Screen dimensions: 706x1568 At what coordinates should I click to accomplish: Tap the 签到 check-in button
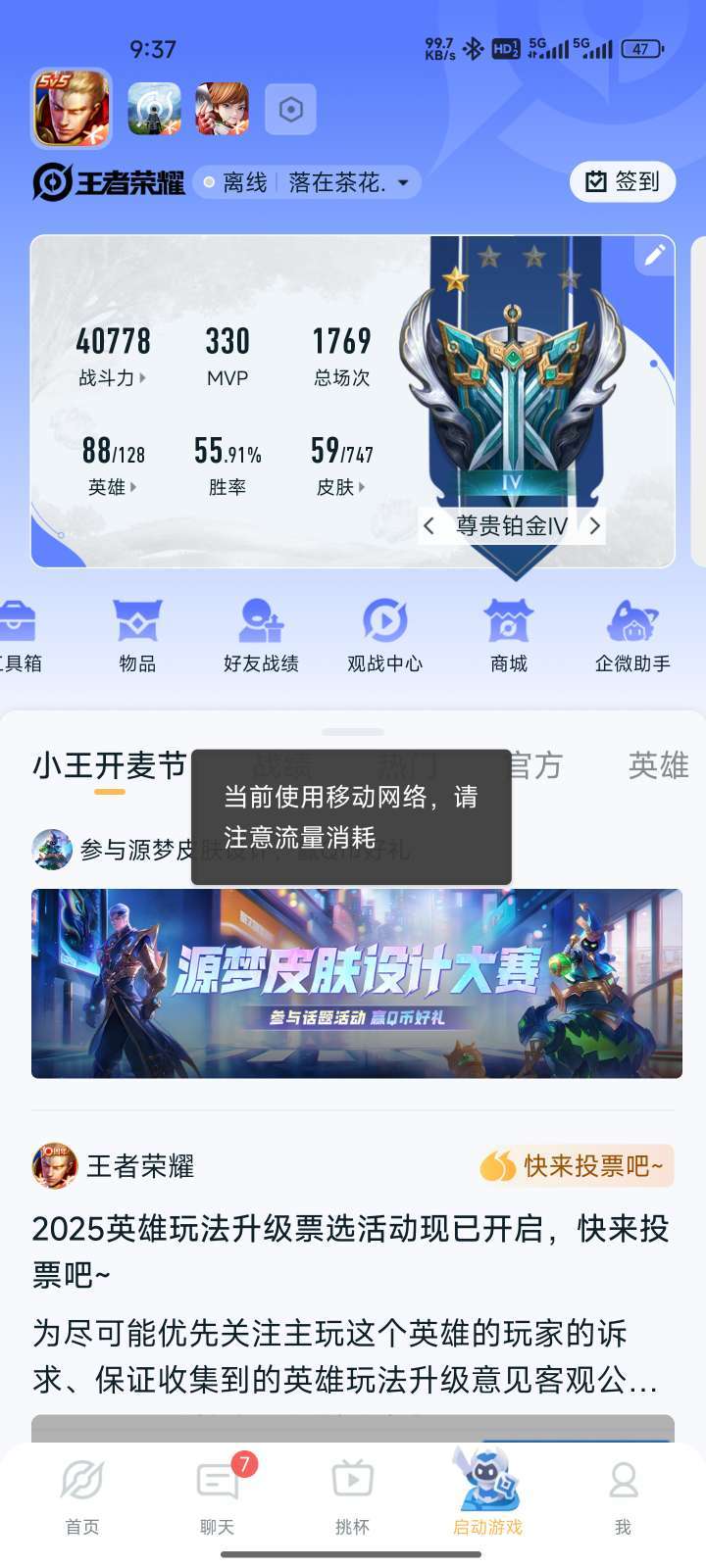pyautogui.click(x=623, y=182)
